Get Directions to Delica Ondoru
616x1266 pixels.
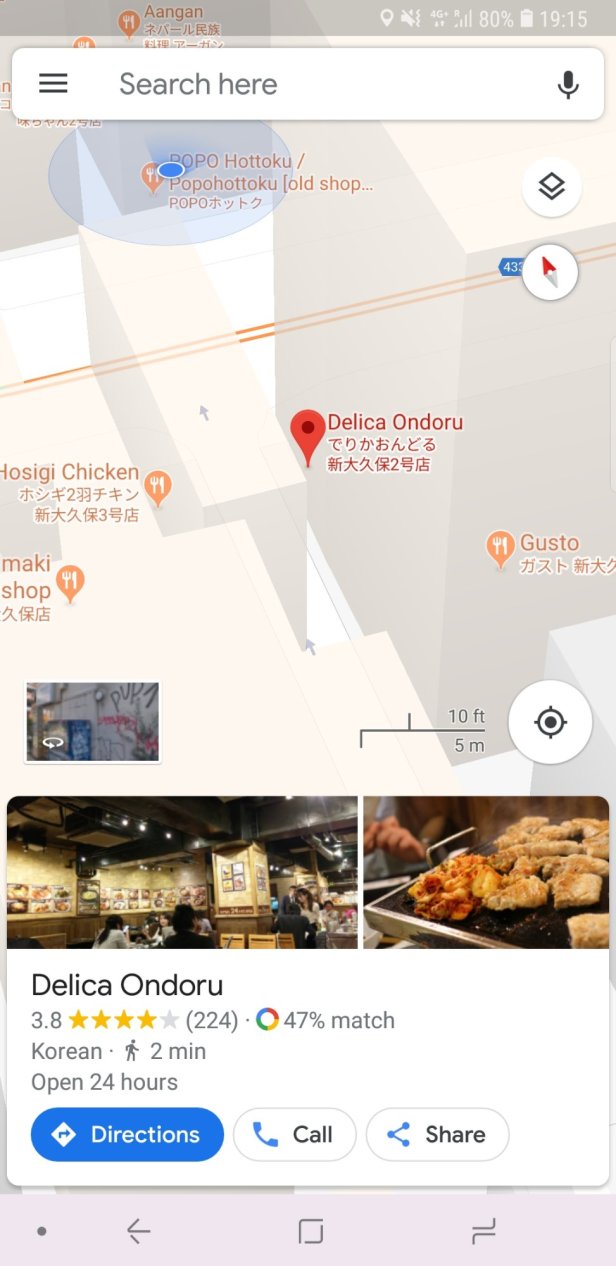tap(127, 1134)
